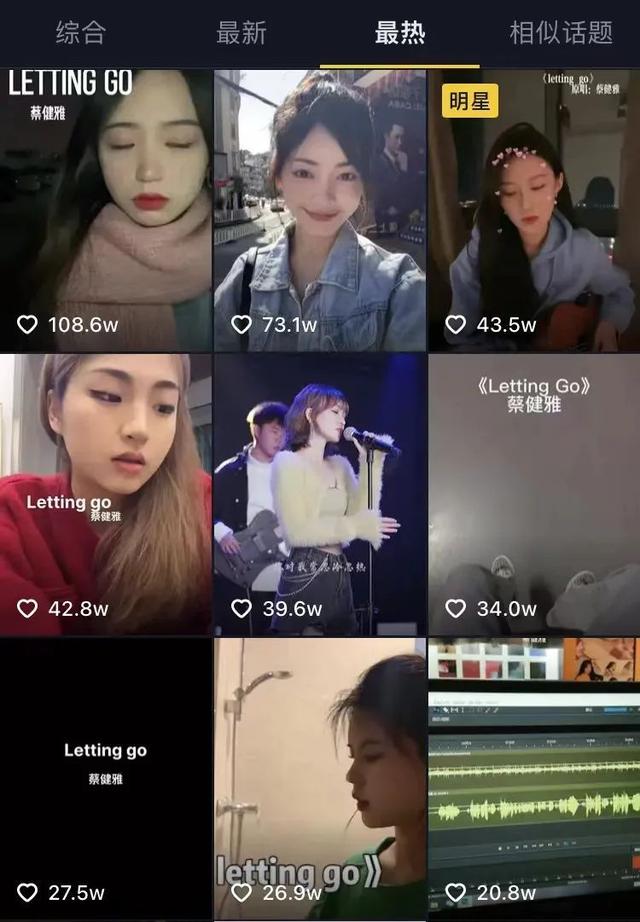640x922 pixels.
Task: View the video with 42.8w likes
Action: (x=105, y=495)
